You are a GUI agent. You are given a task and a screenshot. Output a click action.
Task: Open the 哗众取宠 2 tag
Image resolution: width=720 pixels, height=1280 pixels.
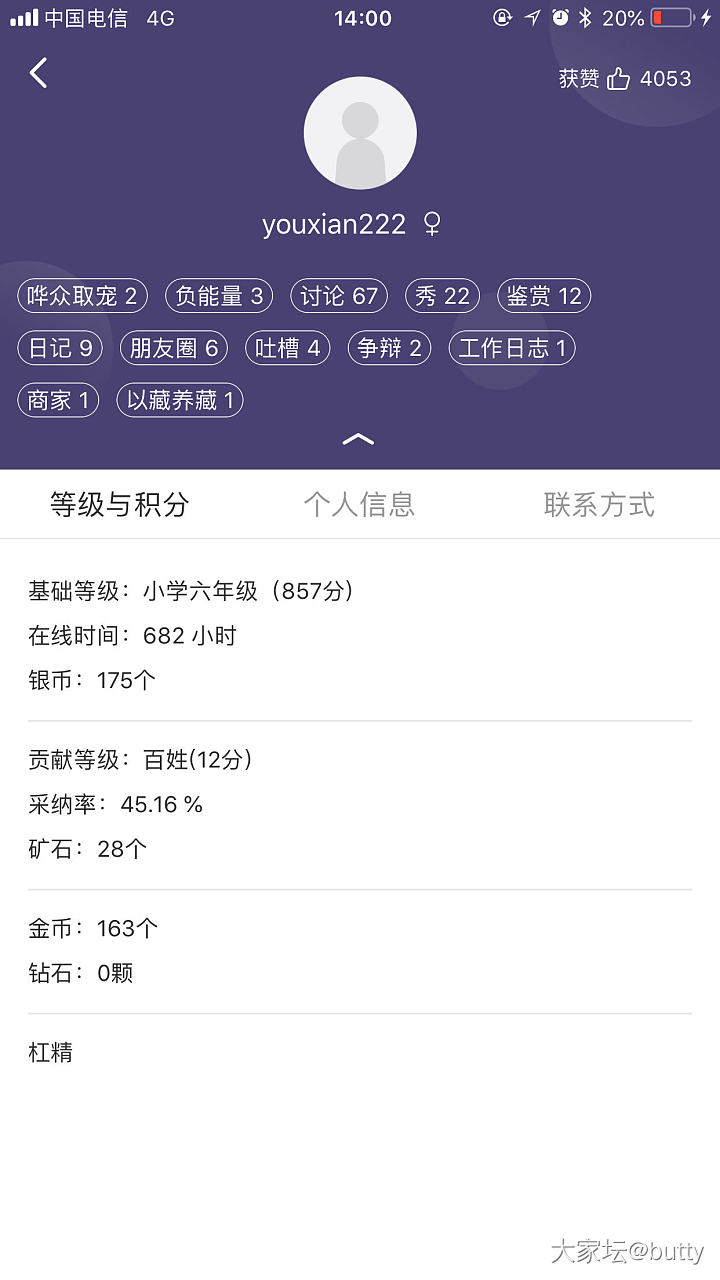click(x=82, y=296)
